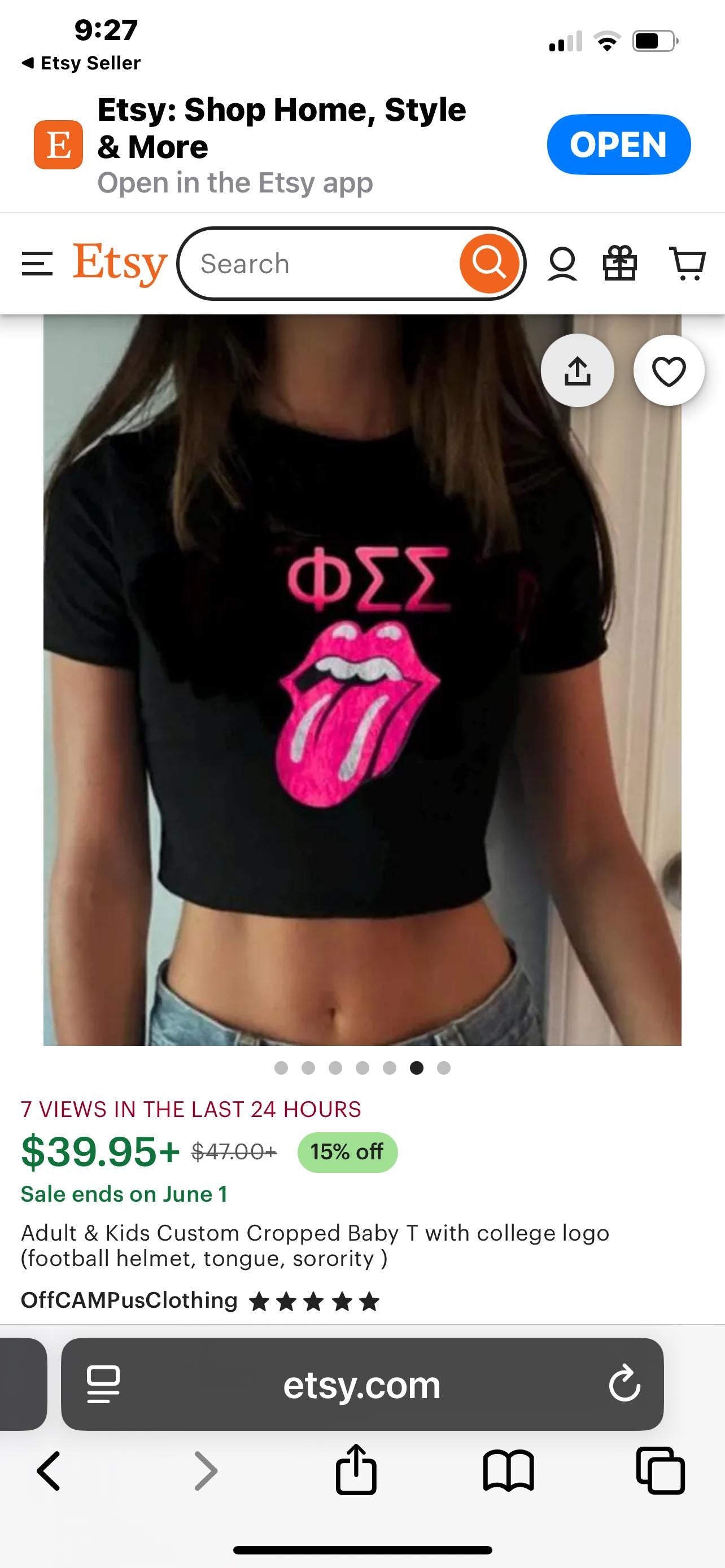Open Safari bookmarks

508,1471
